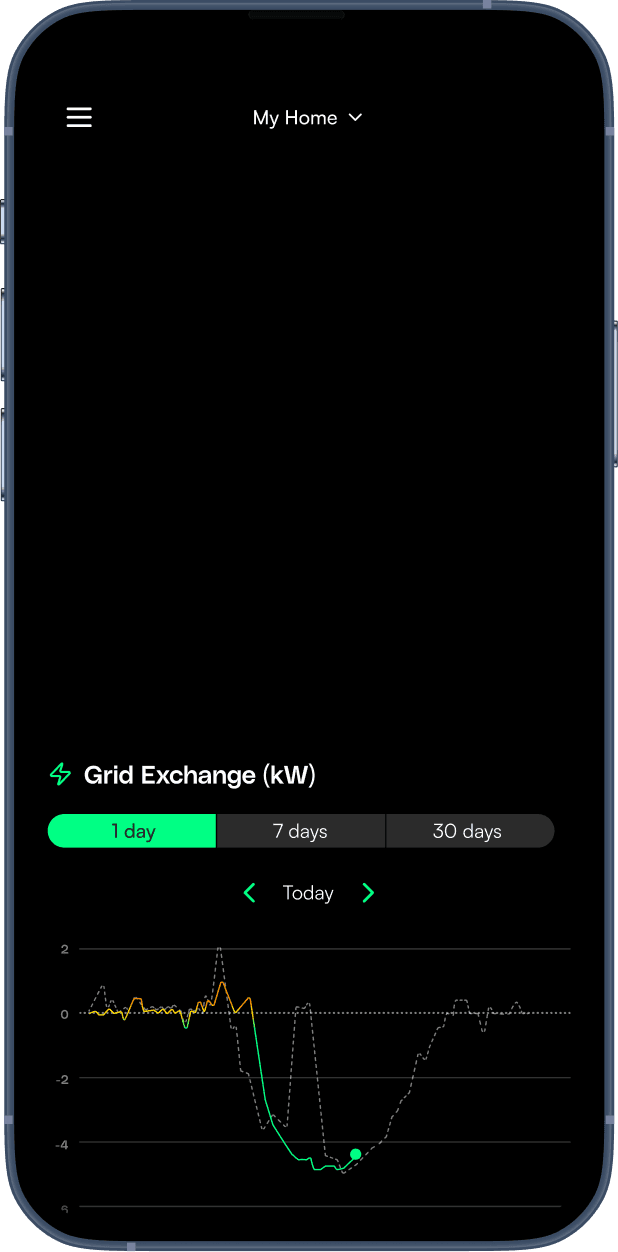618x1252 pixels.
Task: Expand the My Home dropdown
Action: pyautogui.click(x=307, y=118)
